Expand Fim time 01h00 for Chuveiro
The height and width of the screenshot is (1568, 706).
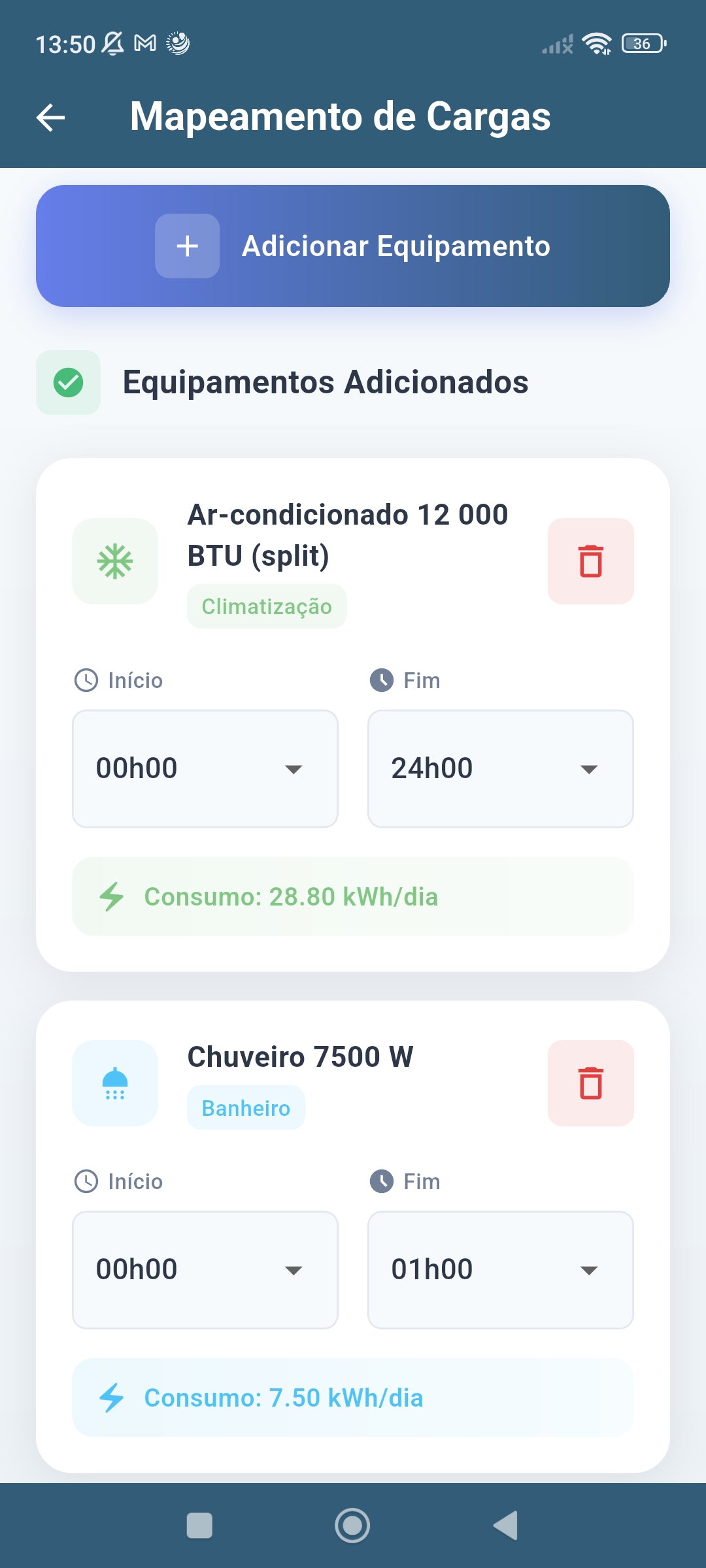click(x=500, y=1269)
